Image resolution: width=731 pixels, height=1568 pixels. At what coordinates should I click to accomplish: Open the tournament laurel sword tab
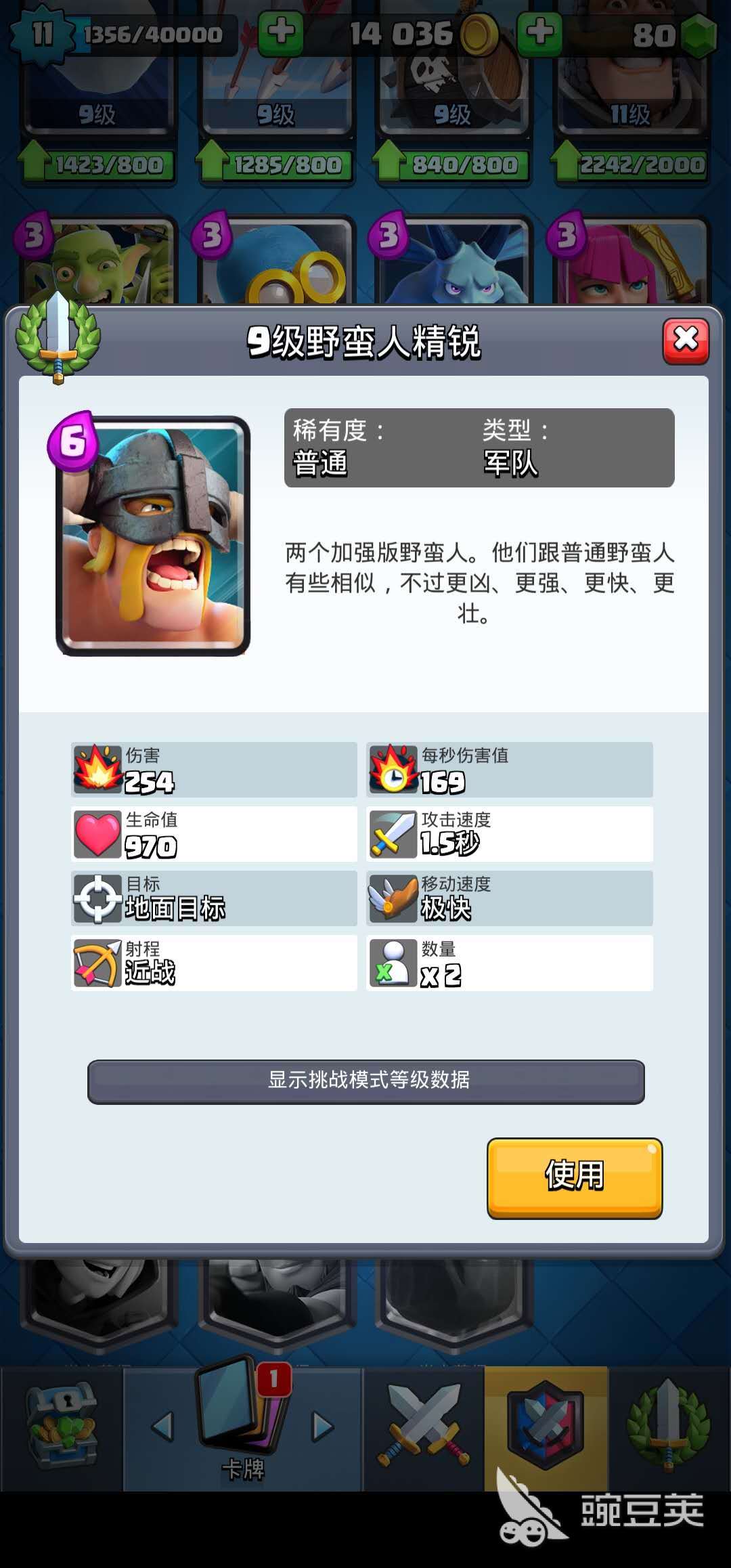669,1426
